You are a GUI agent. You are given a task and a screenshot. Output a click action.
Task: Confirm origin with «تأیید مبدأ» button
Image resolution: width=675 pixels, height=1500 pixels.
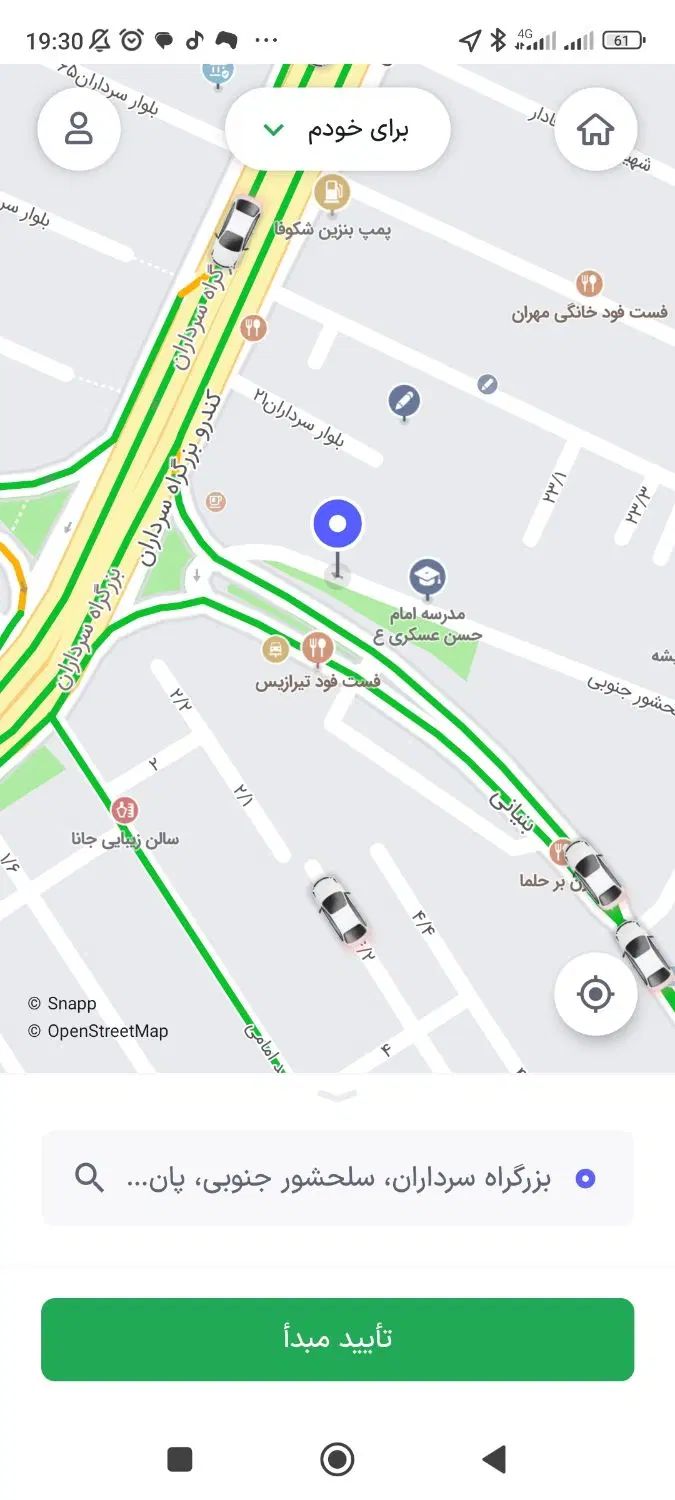click(337, 1339)
